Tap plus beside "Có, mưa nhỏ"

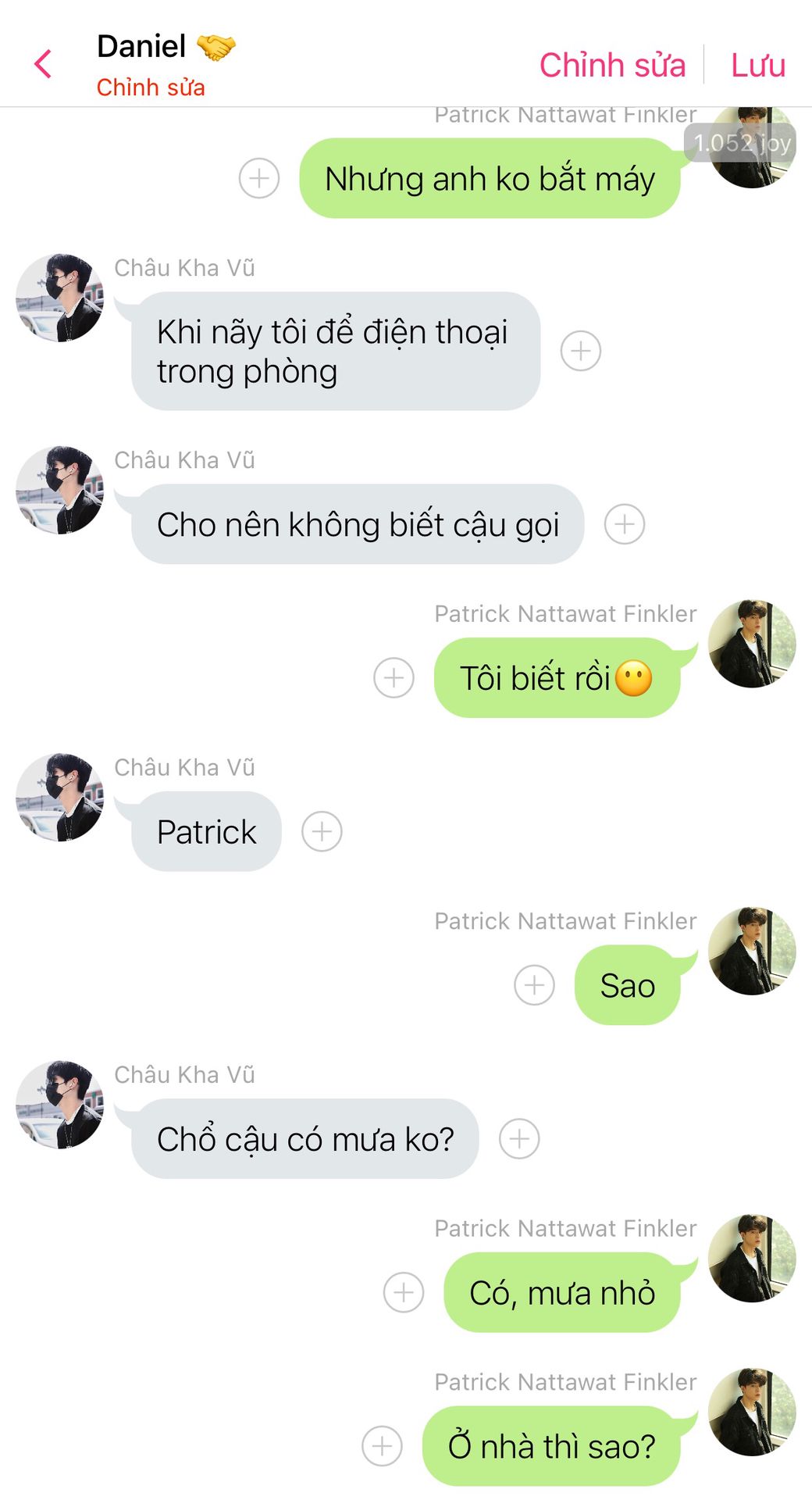pos(404,1292)
